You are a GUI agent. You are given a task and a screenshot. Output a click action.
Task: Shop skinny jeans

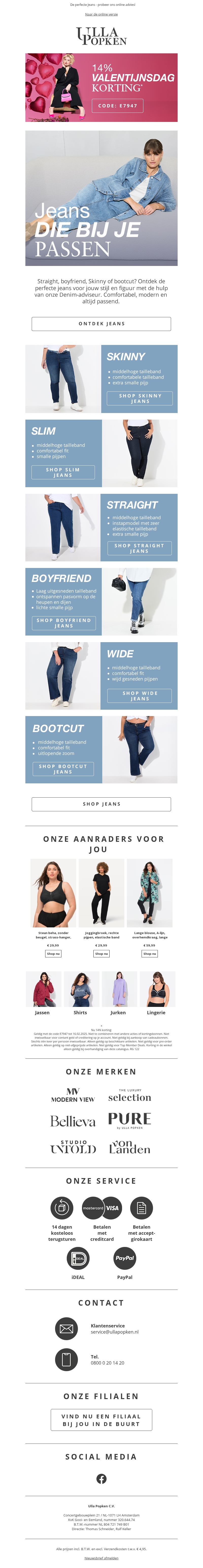[x=140, y=398]
